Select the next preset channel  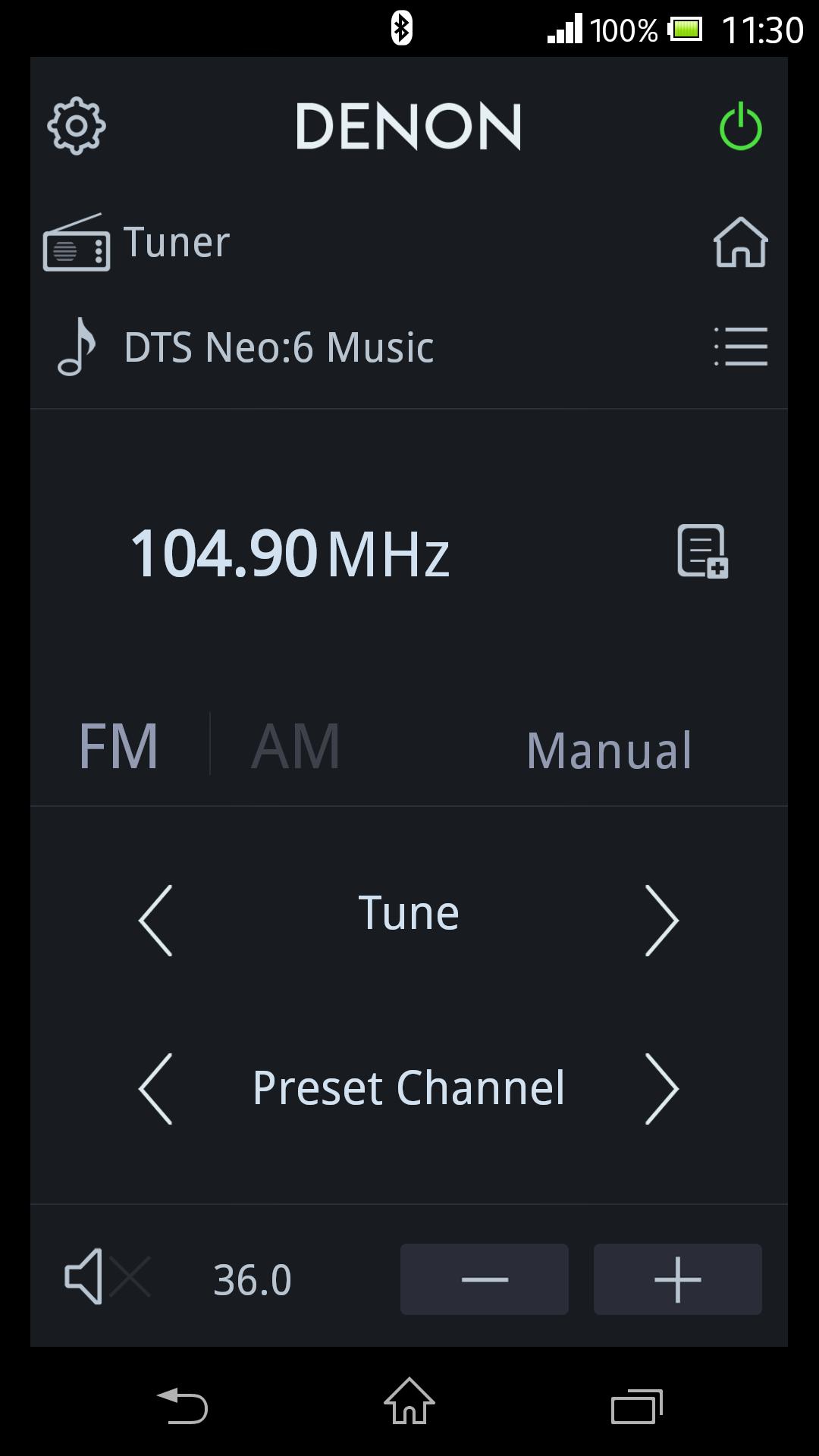tap(661, 1088)
